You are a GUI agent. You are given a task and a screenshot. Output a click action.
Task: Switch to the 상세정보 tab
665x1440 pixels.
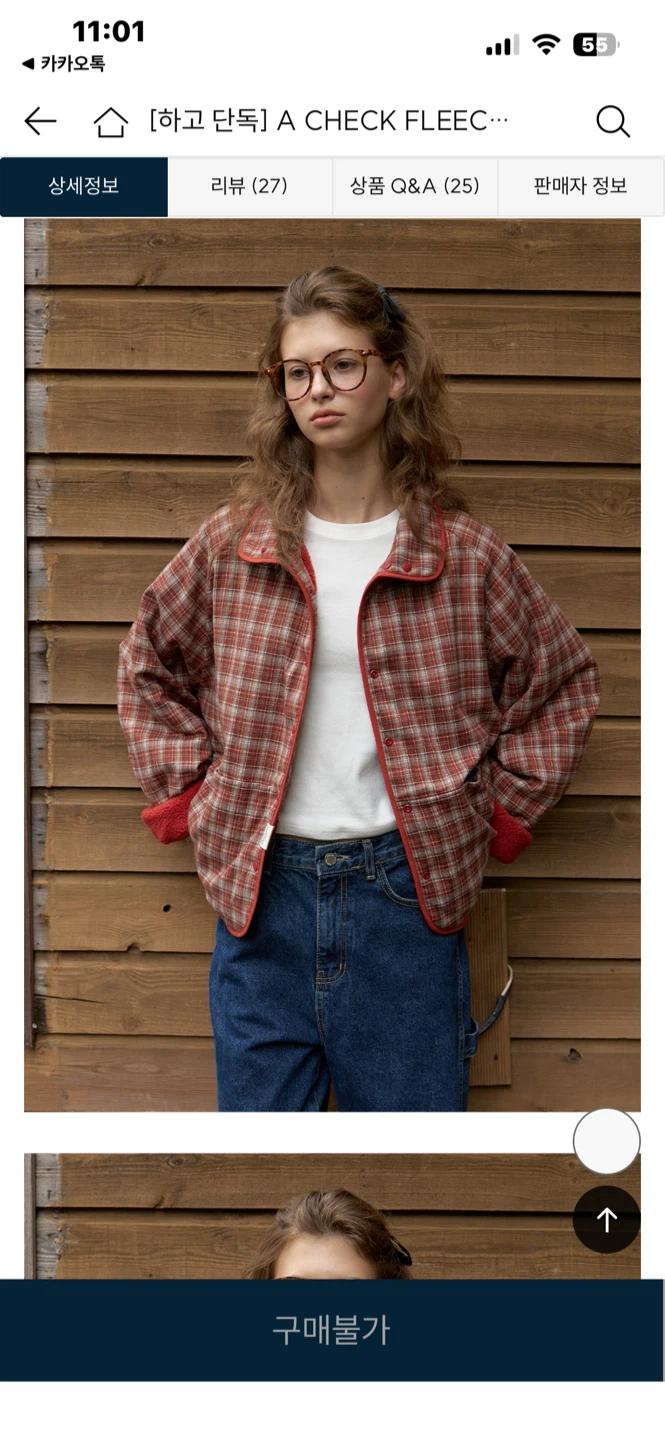pos(84,186)
